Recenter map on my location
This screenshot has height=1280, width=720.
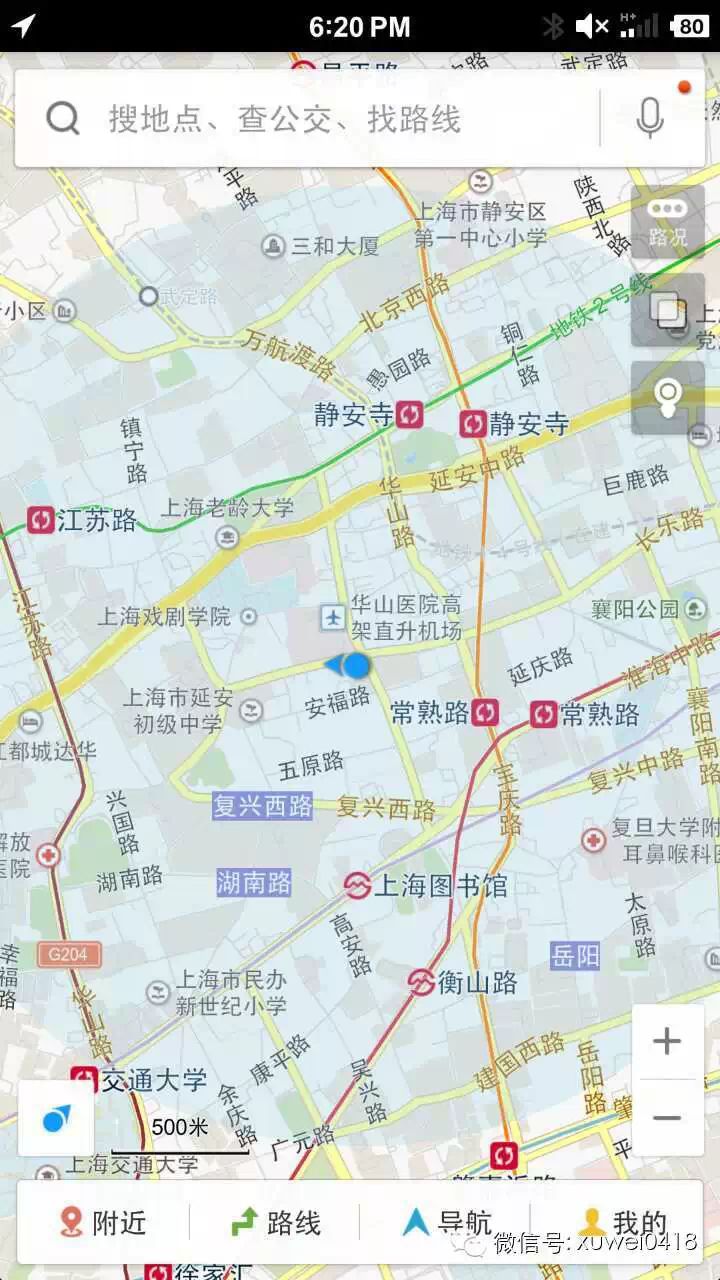point(56,1119)
